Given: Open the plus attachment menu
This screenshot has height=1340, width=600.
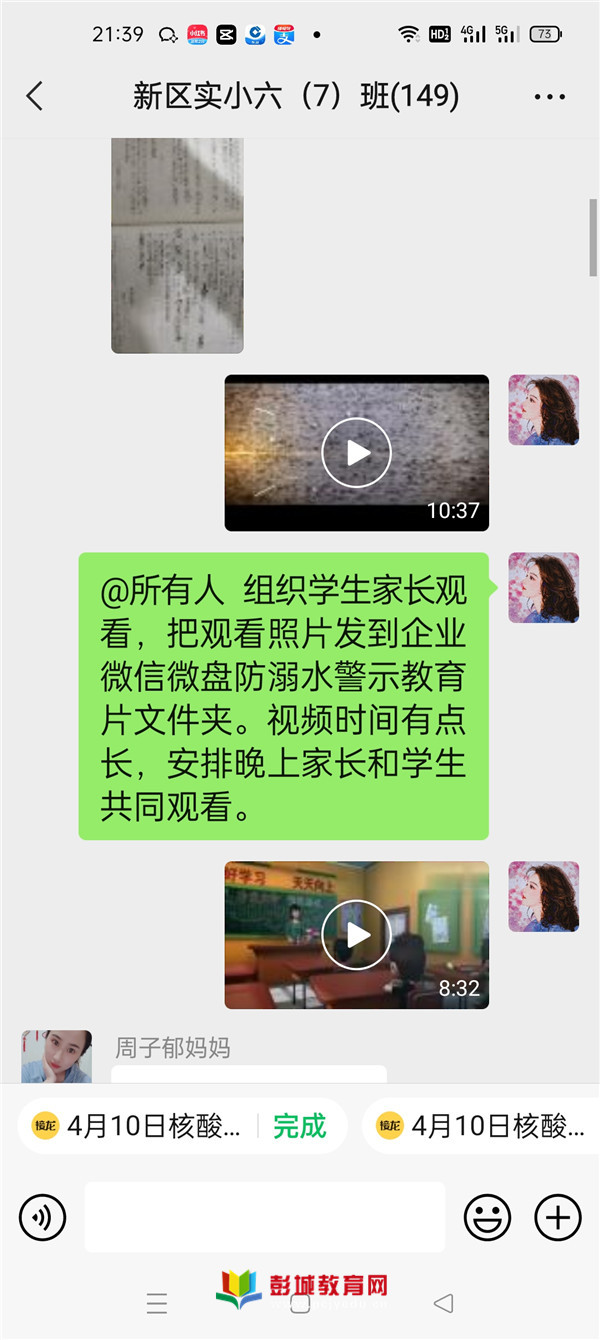Looking at the screenshot, I should pyautogui.click(x=557, y=1217).
